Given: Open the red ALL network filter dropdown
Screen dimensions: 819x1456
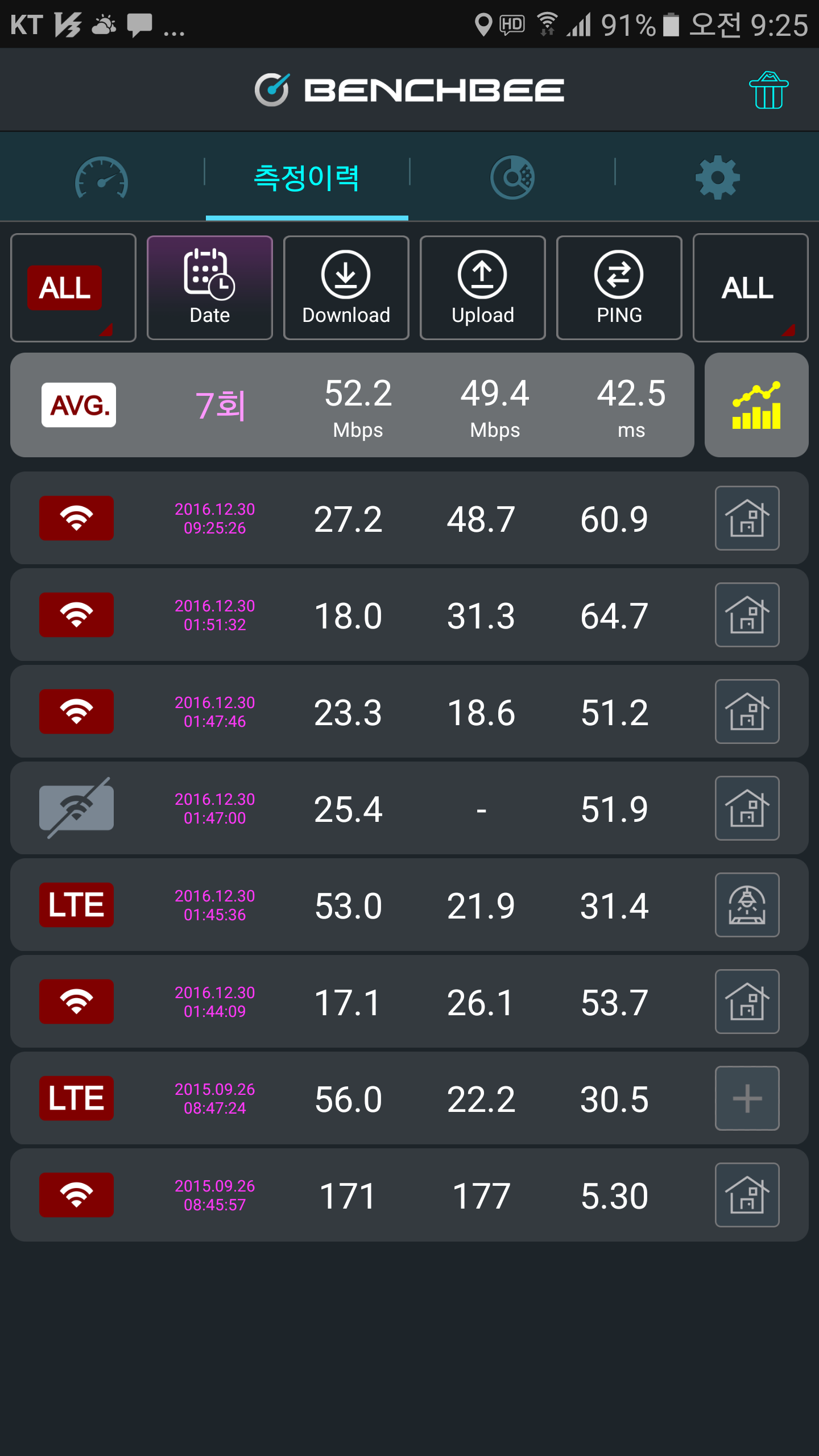Looking at the screenshot, I should tap(73, 288).
